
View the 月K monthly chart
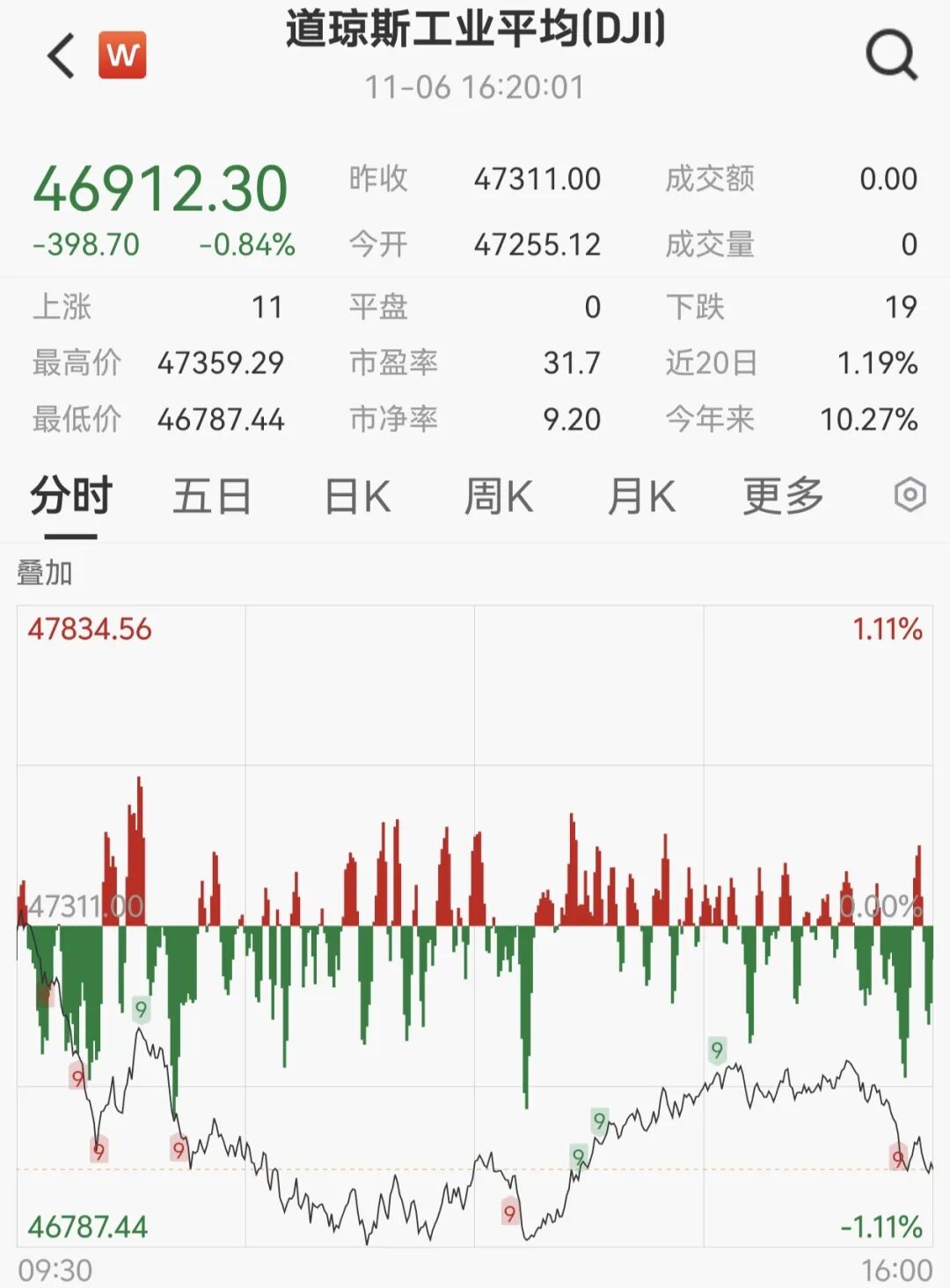[641, 496]
